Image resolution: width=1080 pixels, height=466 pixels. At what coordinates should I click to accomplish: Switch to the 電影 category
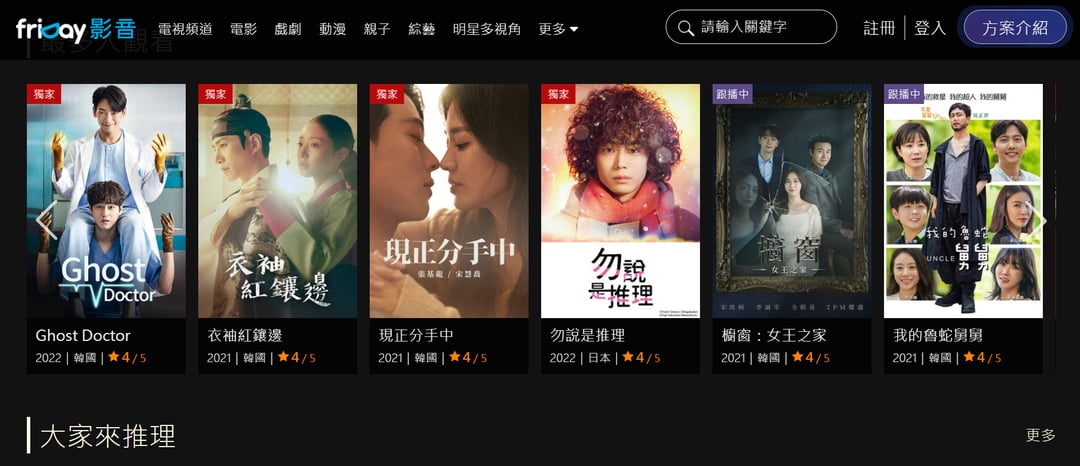(x=243, y=29)
